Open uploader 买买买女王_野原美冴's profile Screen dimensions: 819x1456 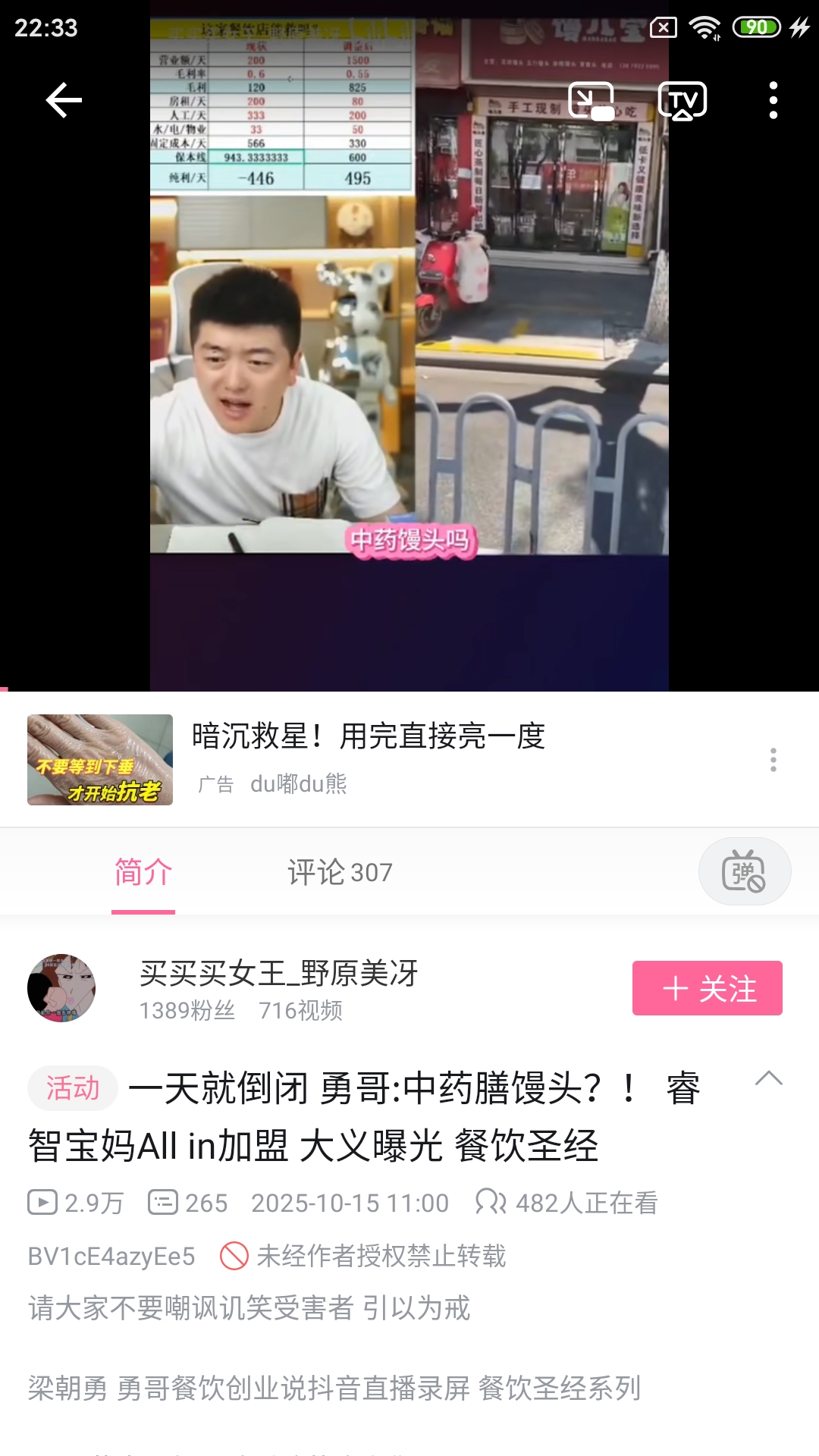point(61,988)
